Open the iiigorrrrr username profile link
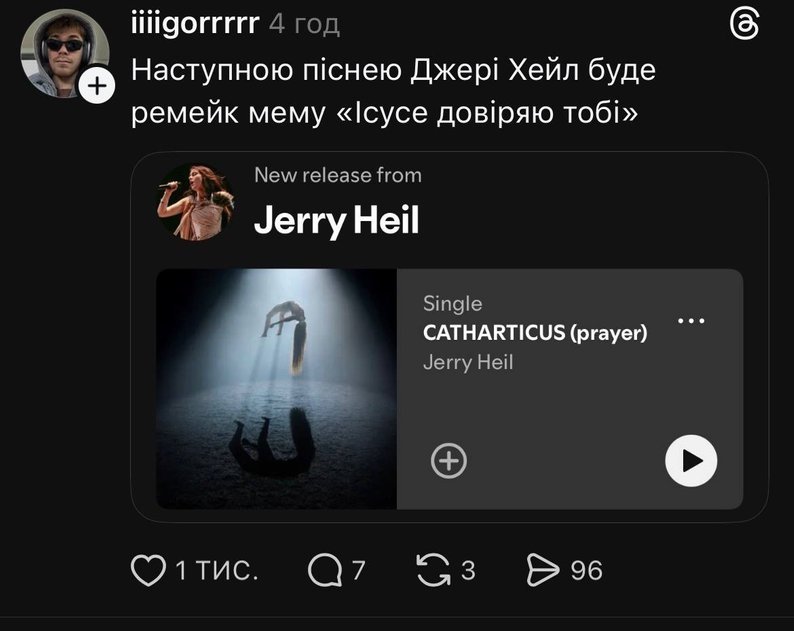 196,23
